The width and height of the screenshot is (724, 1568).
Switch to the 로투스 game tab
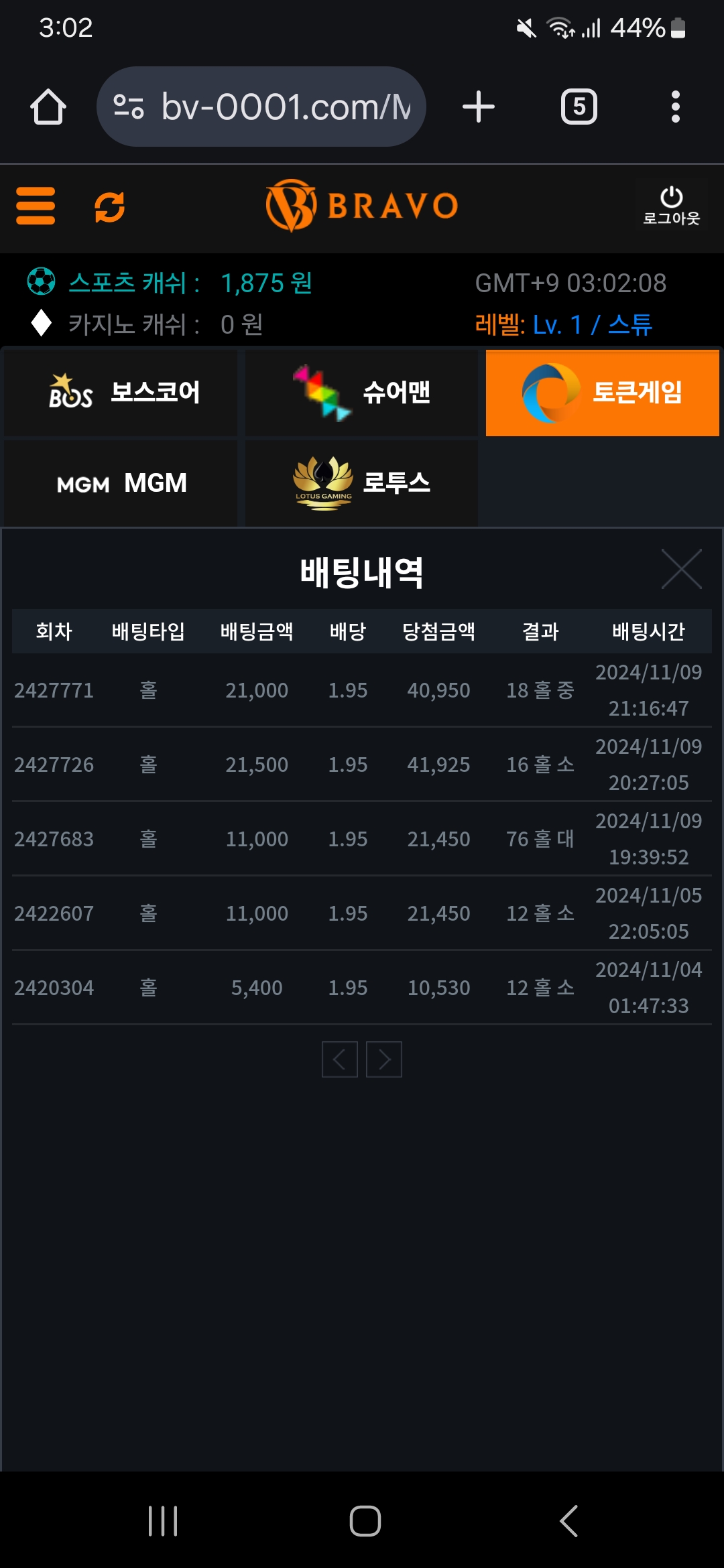tap(362, 483)
